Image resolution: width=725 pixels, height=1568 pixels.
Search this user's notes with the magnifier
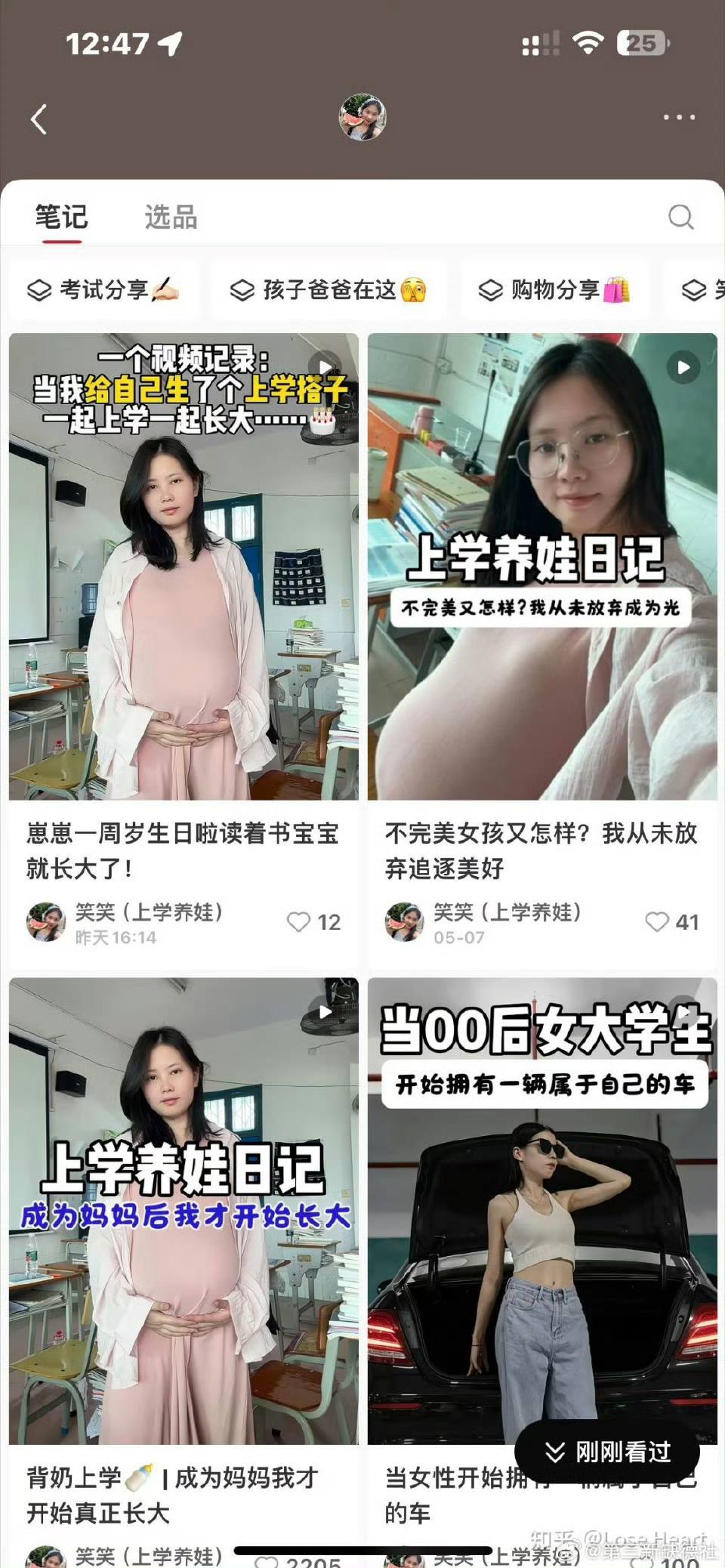point(680,217)
